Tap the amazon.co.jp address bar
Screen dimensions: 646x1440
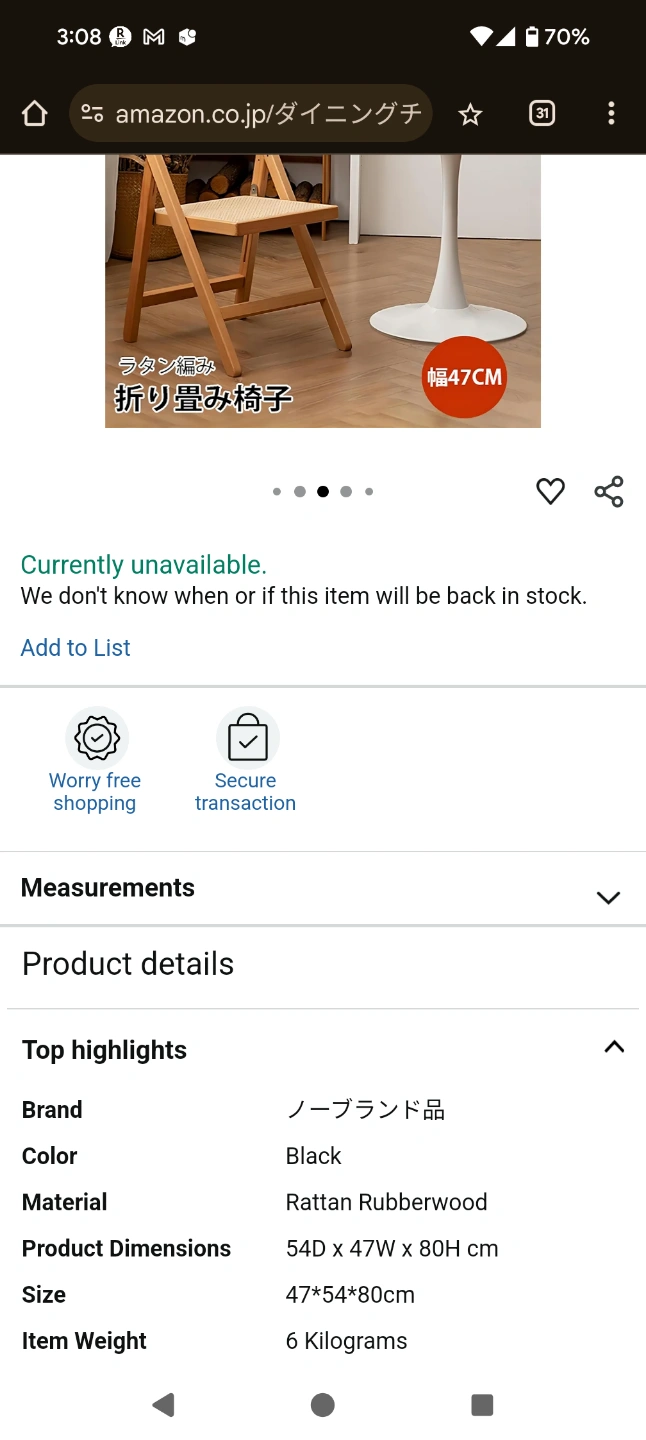click(x=250, y=114)
